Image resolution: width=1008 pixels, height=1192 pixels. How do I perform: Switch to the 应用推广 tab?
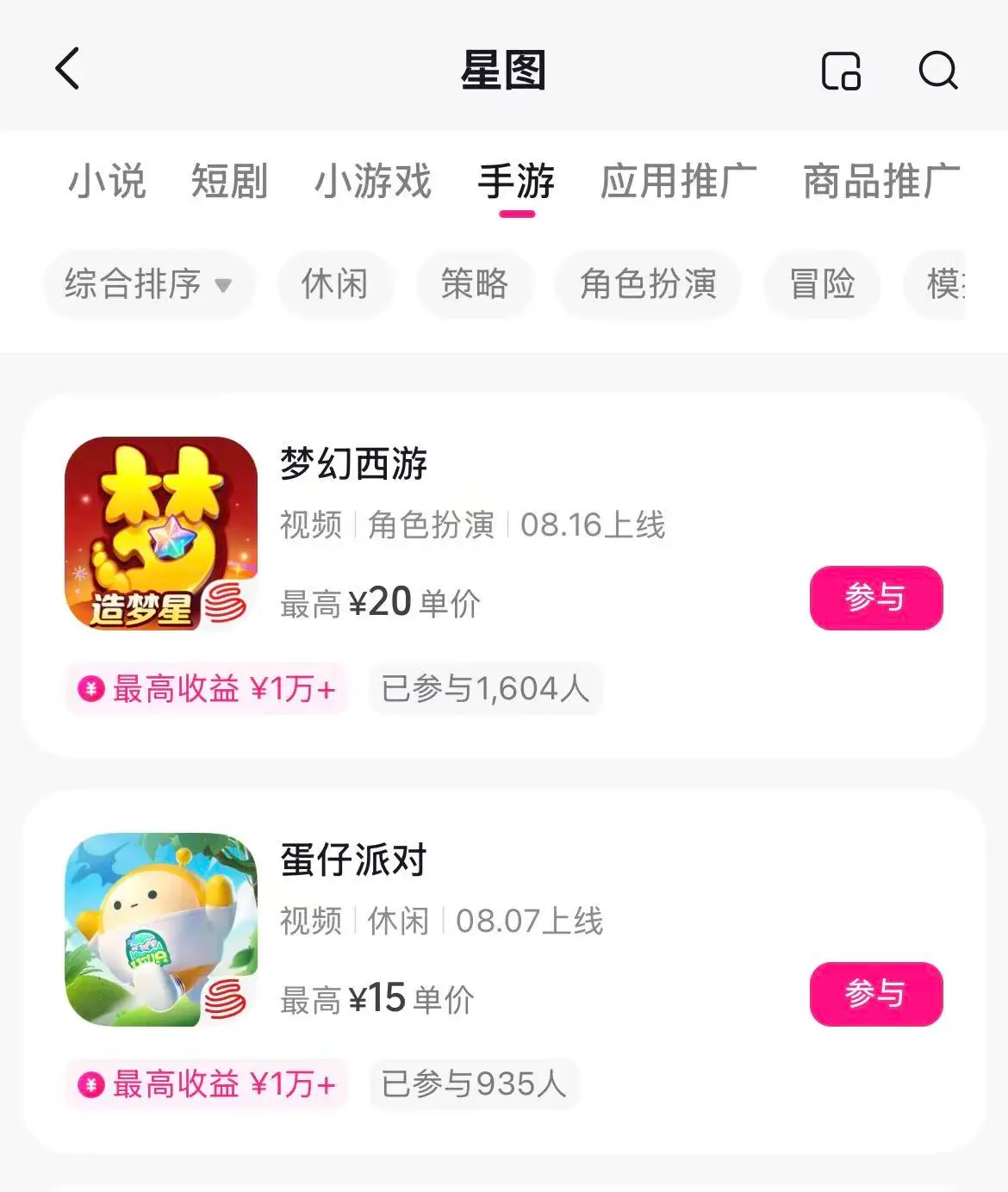click(678, 182)
